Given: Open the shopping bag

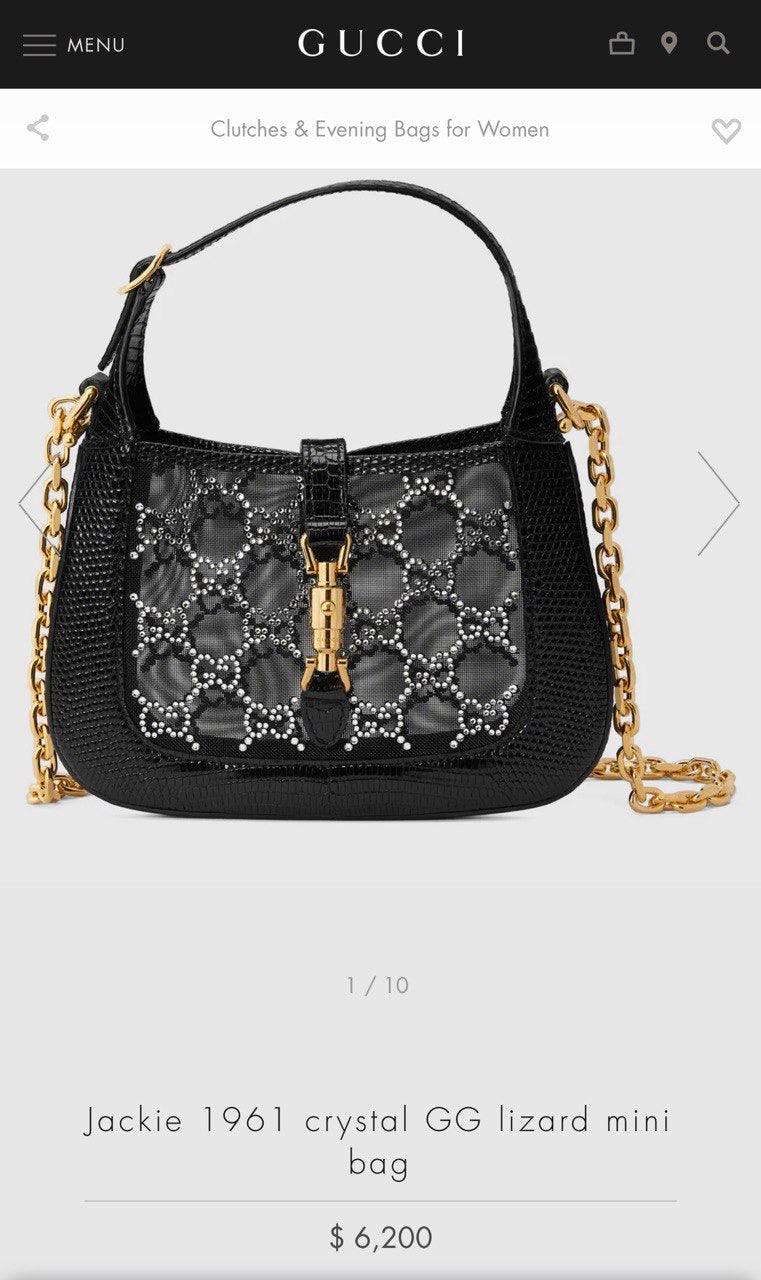Looking at the screenshot, I should 621,44.
